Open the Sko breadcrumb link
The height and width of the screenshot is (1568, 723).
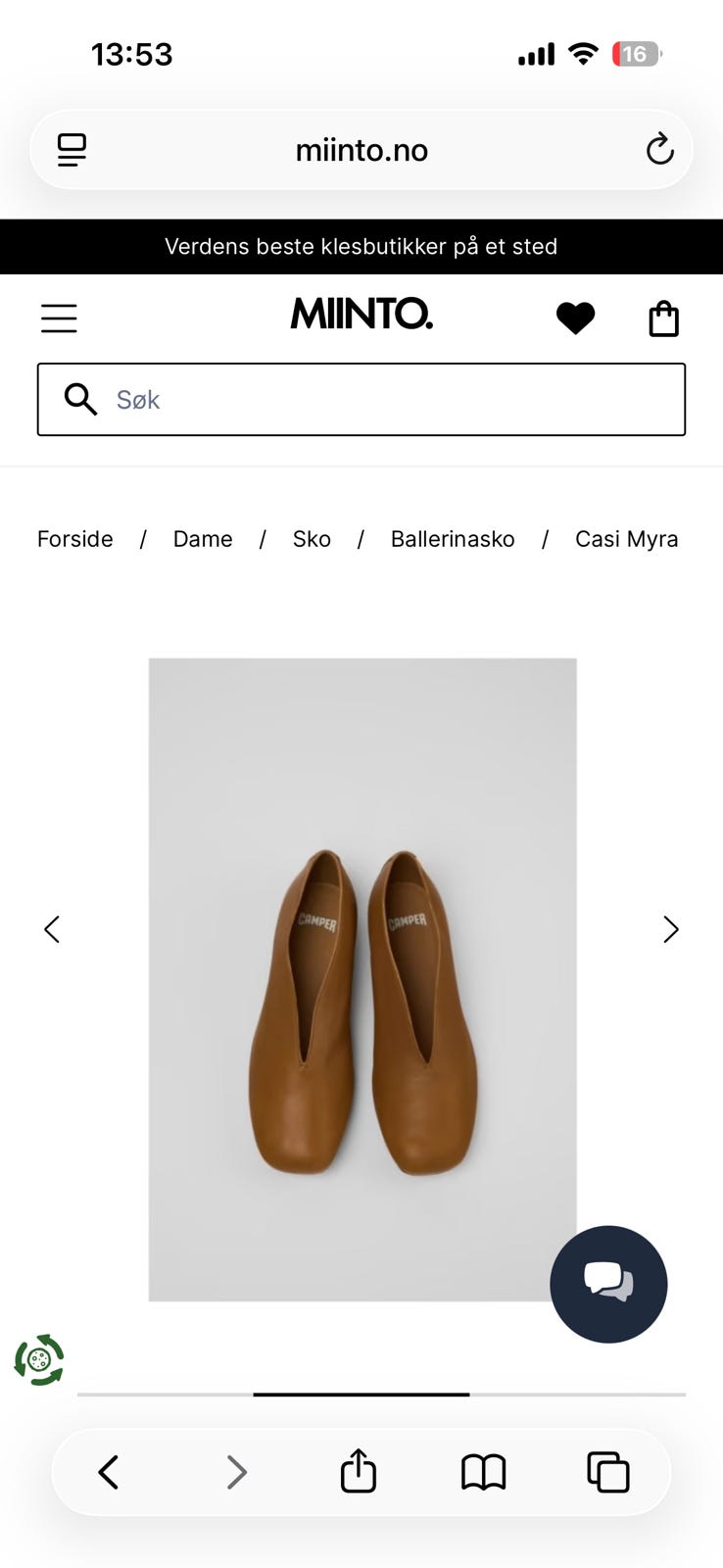[312, 539]
